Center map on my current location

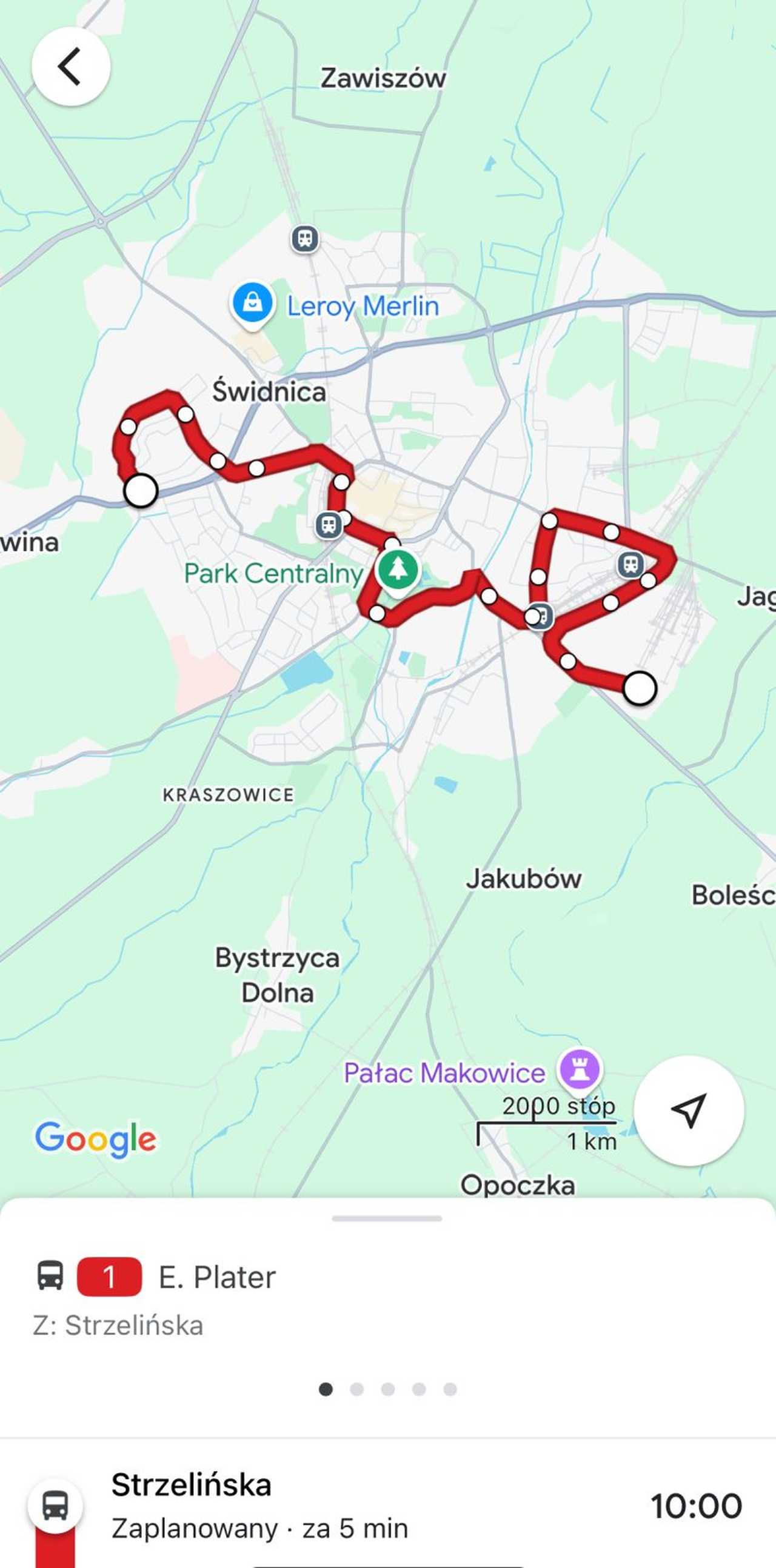[x=688, y=1111]
